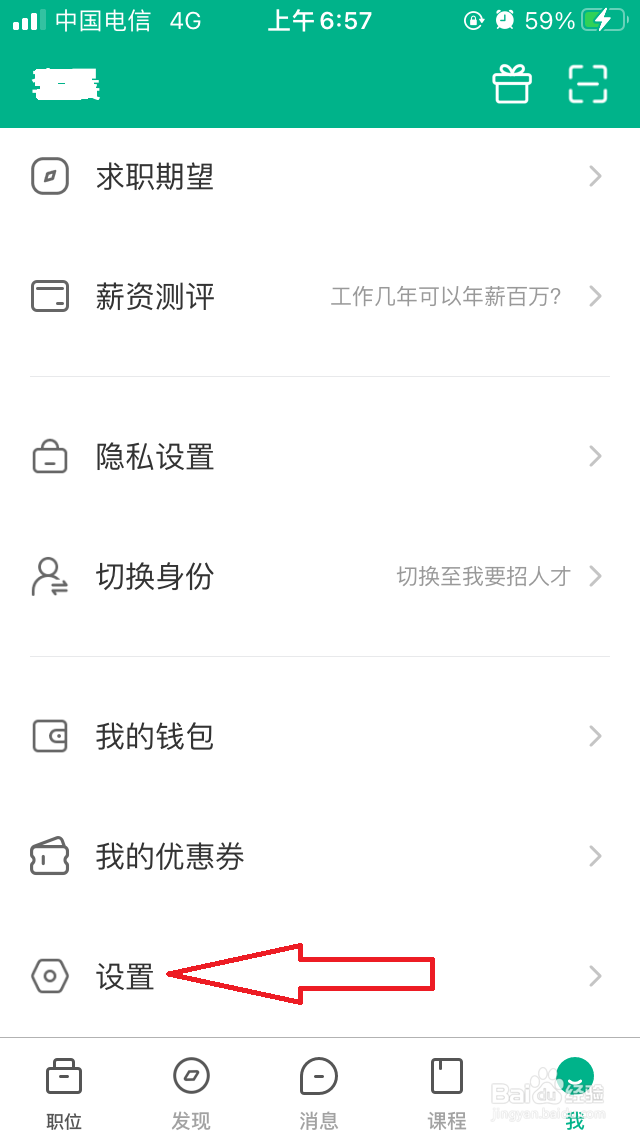Open the QR code scanner
640x1136 pixels.
click(x=588, y=84)
